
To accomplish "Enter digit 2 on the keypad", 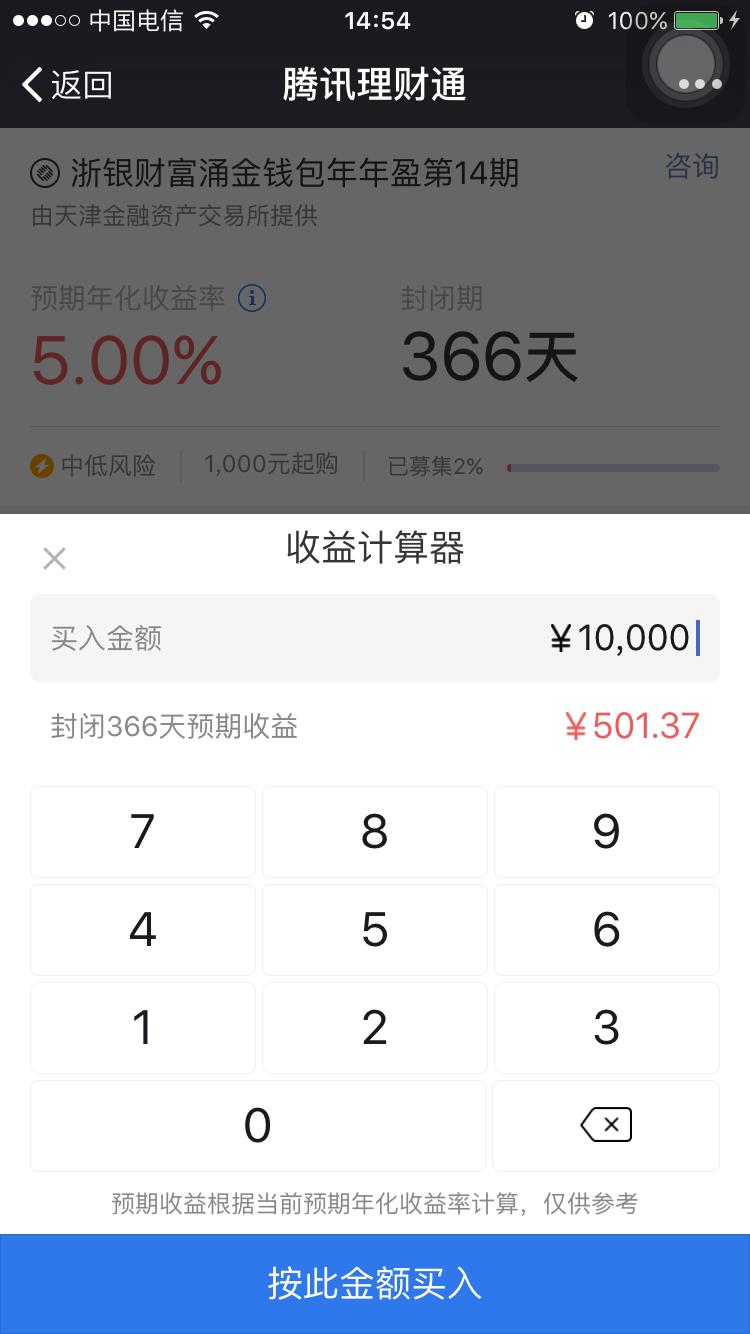I will 375,1028.
